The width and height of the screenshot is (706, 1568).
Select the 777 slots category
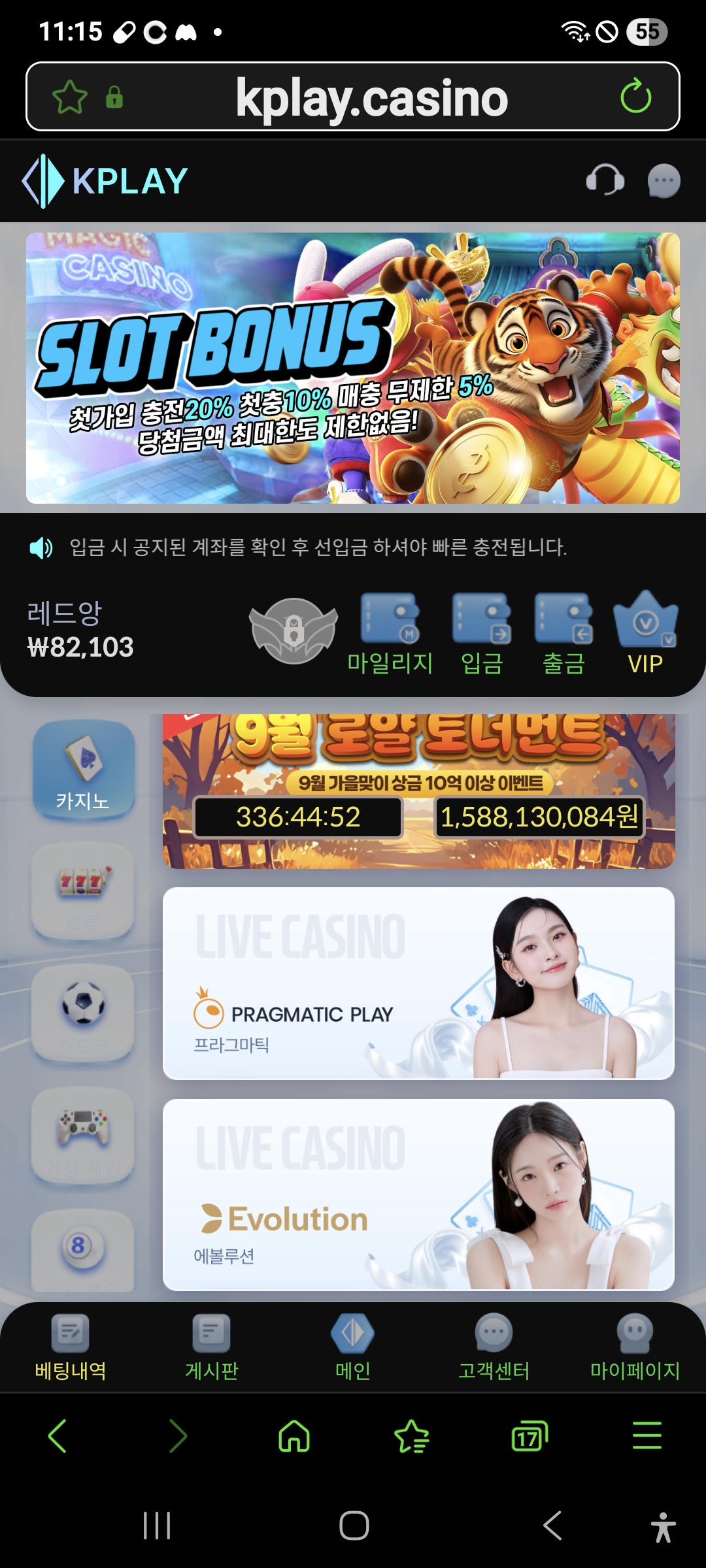point(84,890)
